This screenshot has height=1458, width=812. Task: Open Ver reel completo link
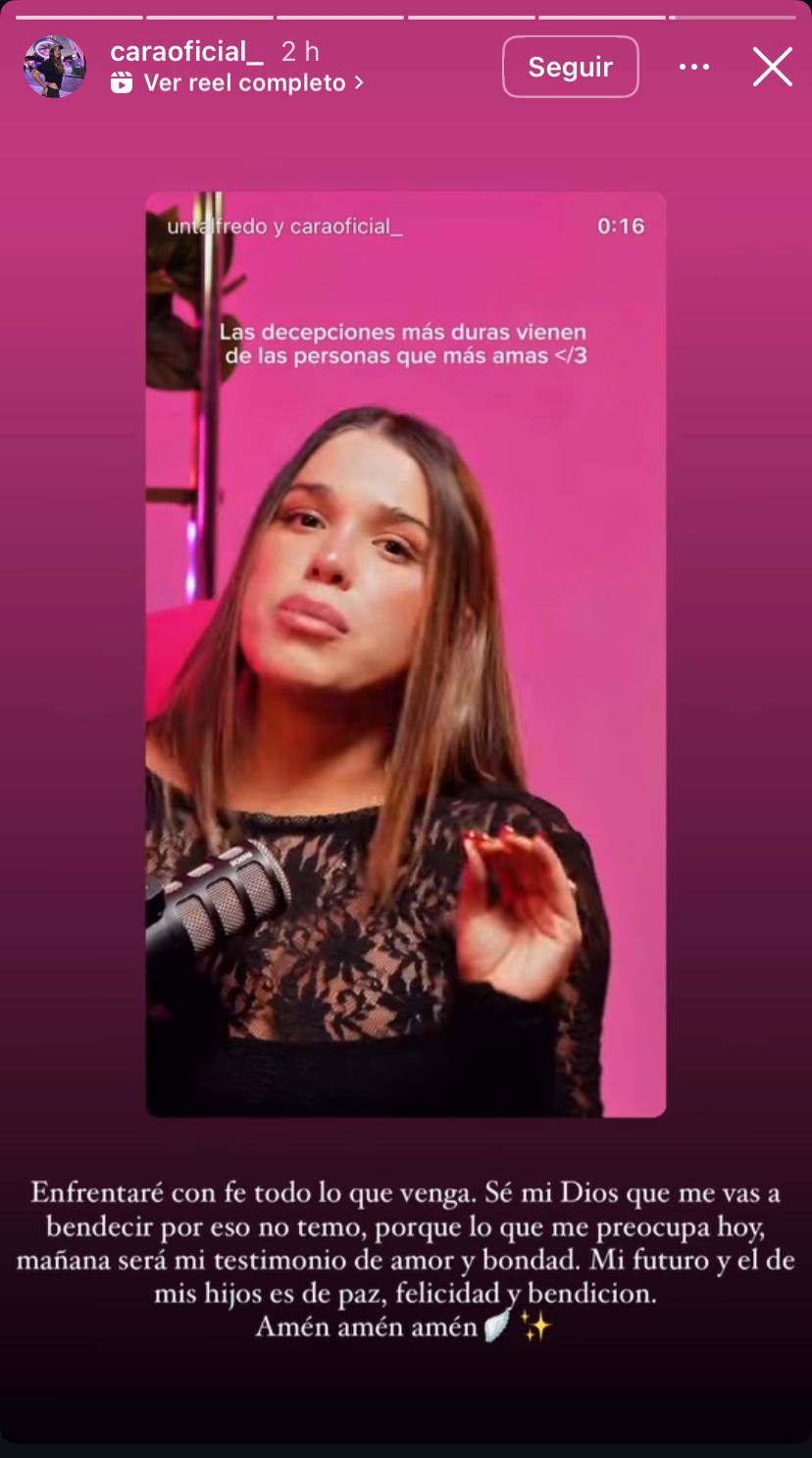[244, 83]
